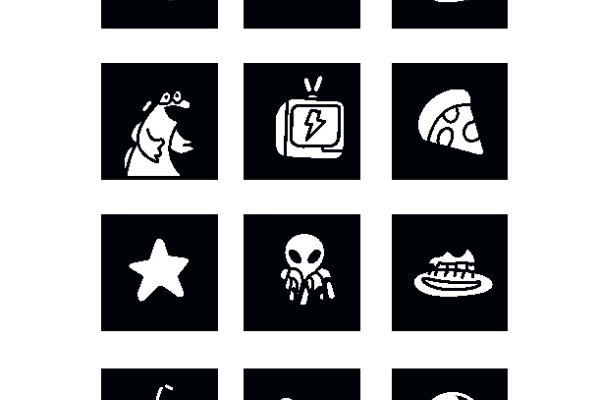Select the duck-billed creature sticker
Screen dimensions: 600x400
click(159, 122)
